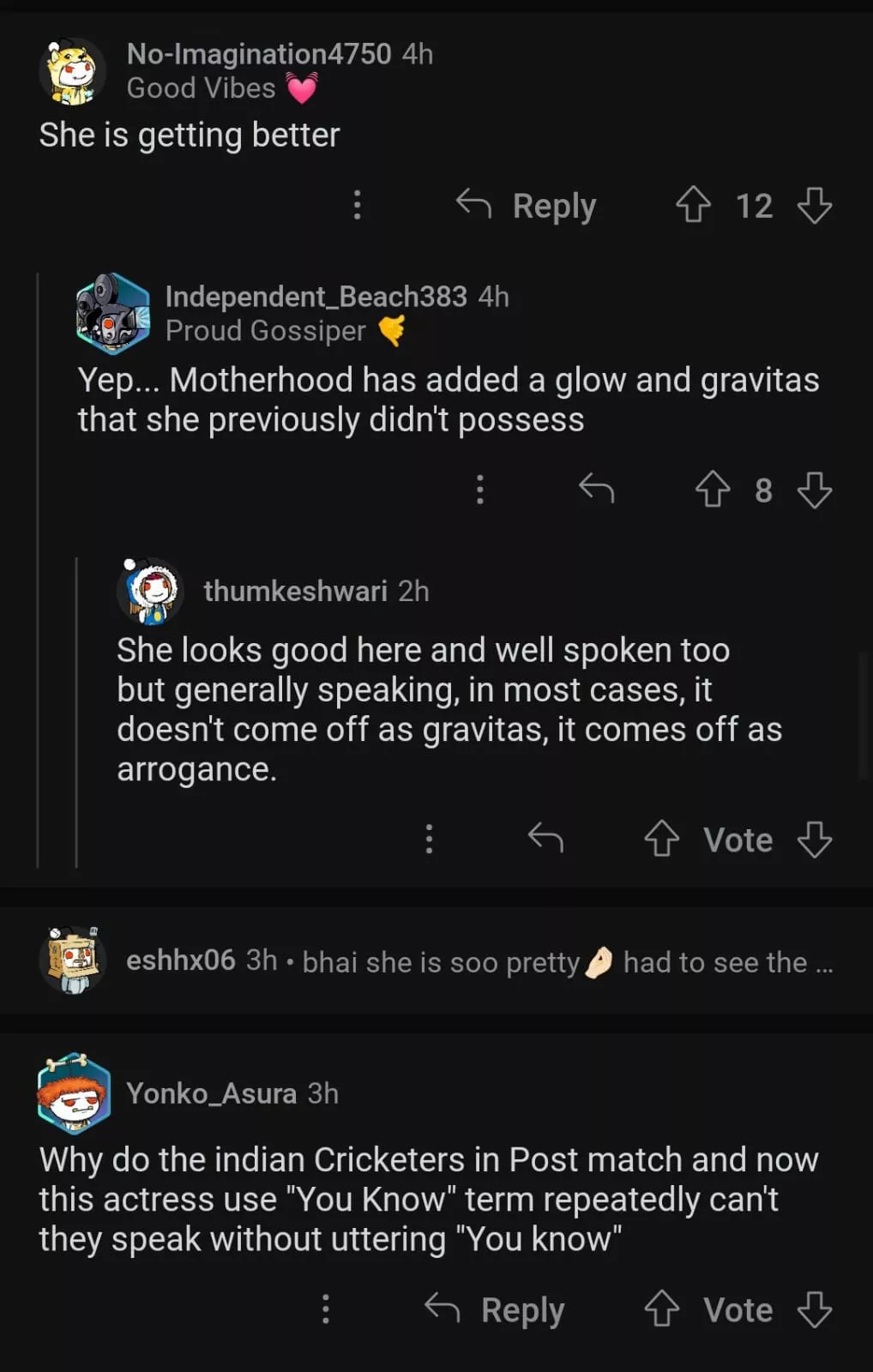Downvote thumkeshwari's comment
Screen dimensions: 873x1372
coord(814,839)
